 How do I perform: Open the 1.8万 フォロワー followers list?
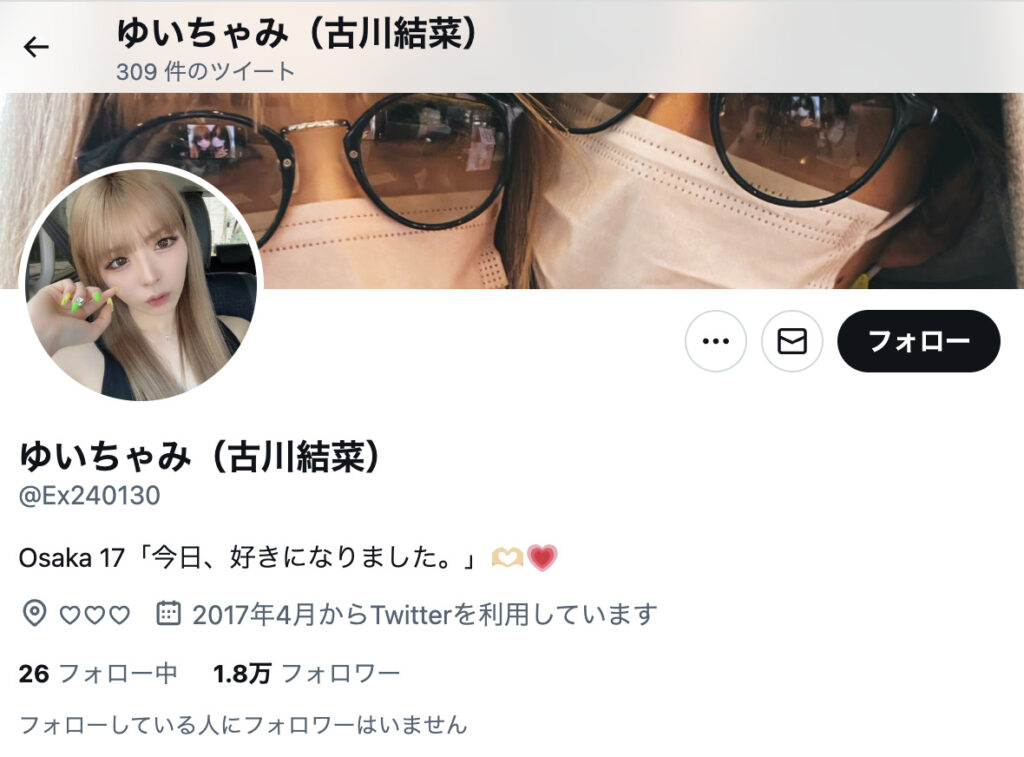point(306,673)
